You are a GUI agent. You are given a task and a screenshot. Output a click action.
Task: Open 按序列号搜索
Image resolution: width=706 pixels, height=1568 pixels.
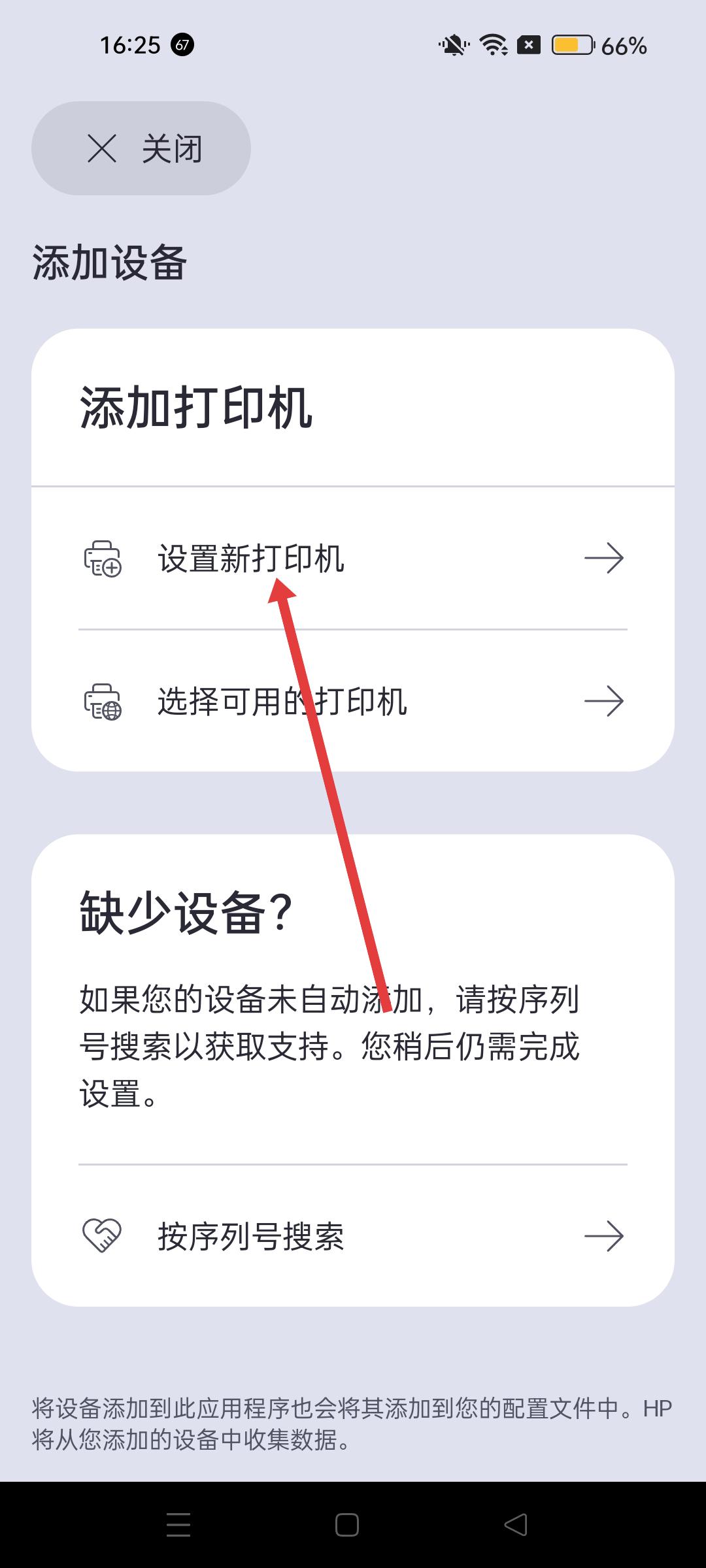(x=353, y=1236)
